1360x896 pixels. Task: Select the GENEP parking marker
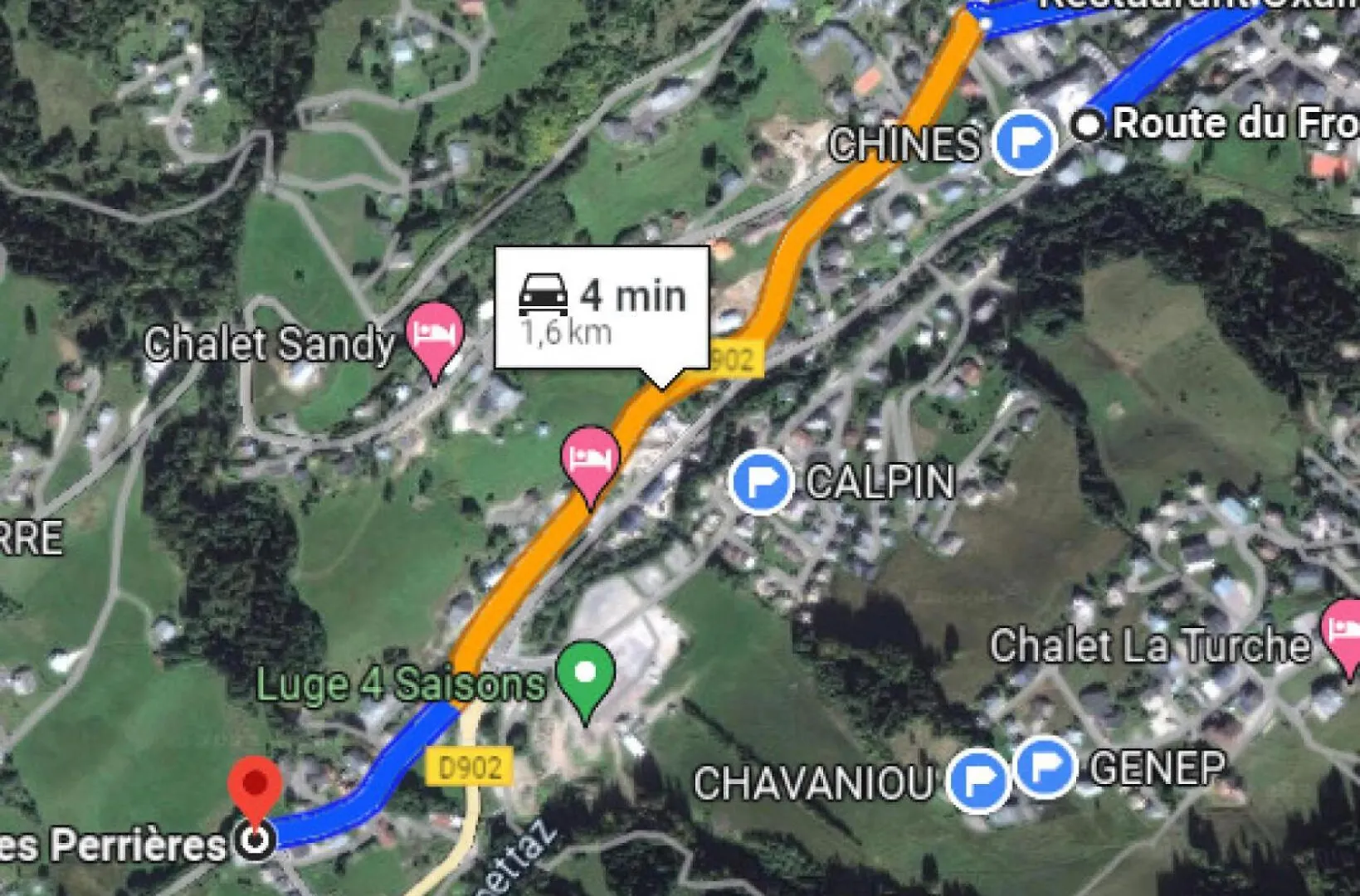coord(1045,767)
